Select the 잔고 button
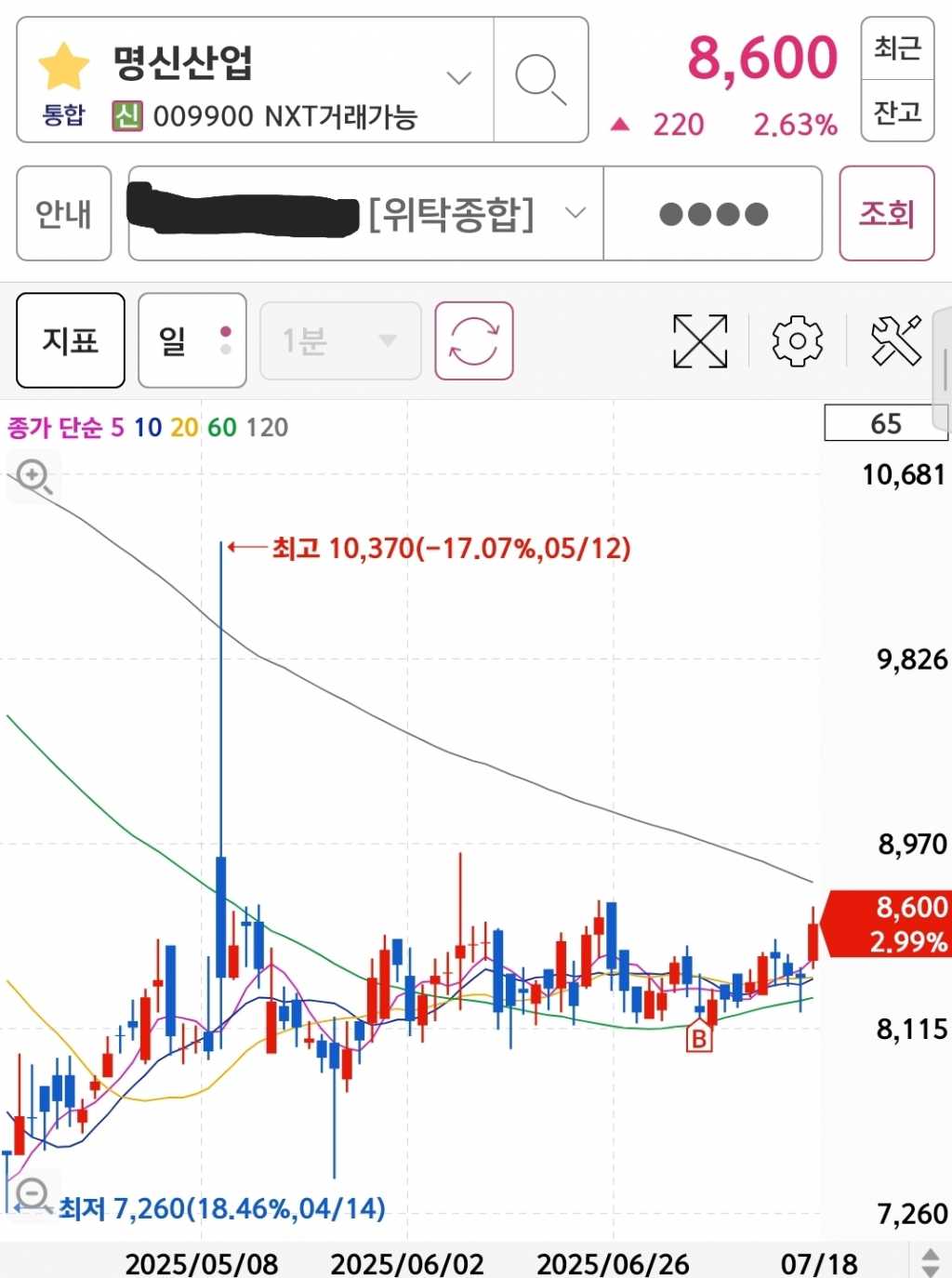 coord(897,112)
